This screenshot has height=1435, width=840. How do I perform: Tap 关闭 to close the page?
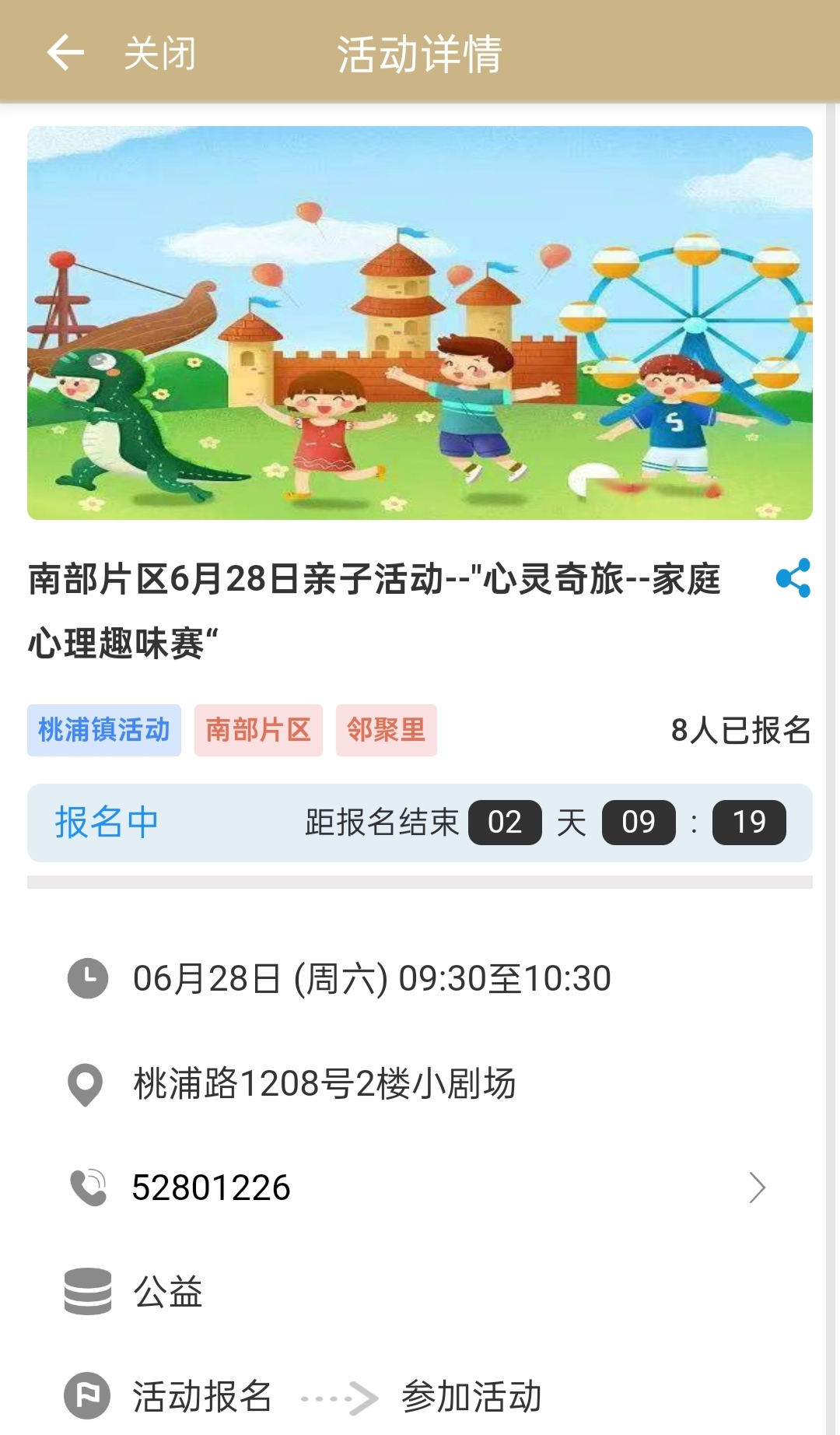click(x=159, y=54)
